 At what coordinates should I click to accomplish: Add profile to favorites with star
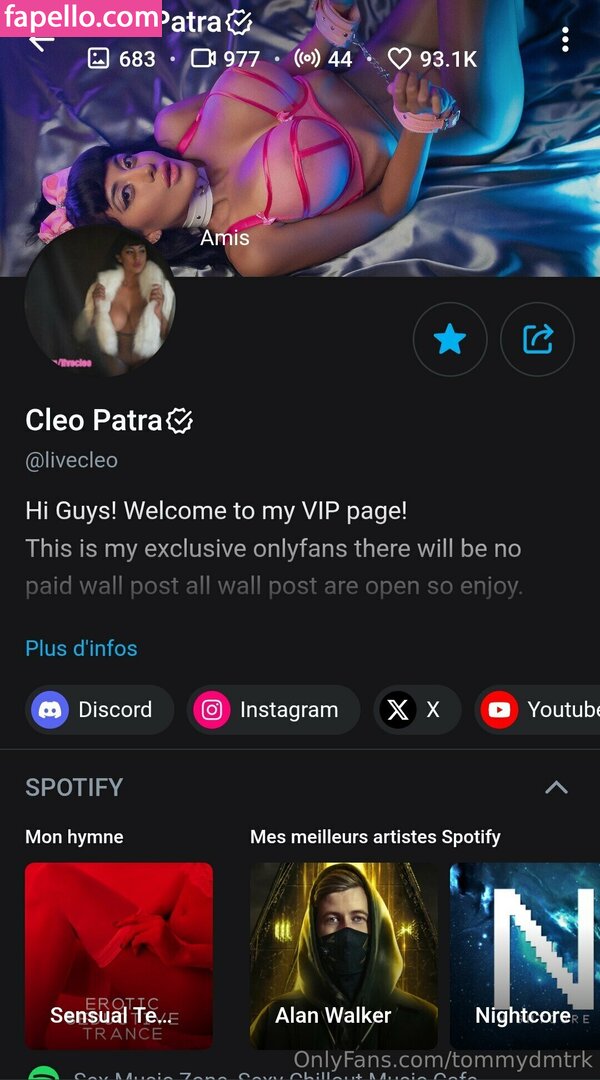click(x=450, y=340)
